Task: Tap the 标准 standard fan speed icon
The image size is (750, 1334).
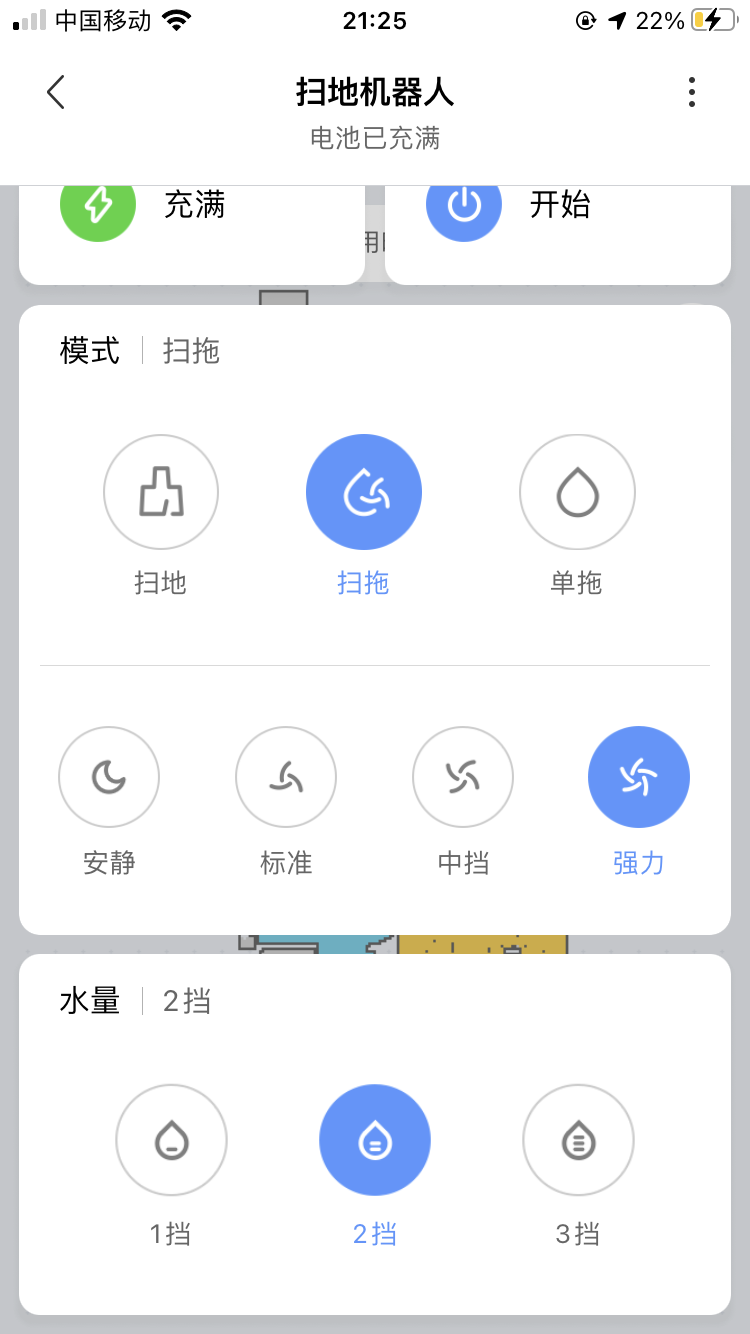Action: (x=286, y=777)
